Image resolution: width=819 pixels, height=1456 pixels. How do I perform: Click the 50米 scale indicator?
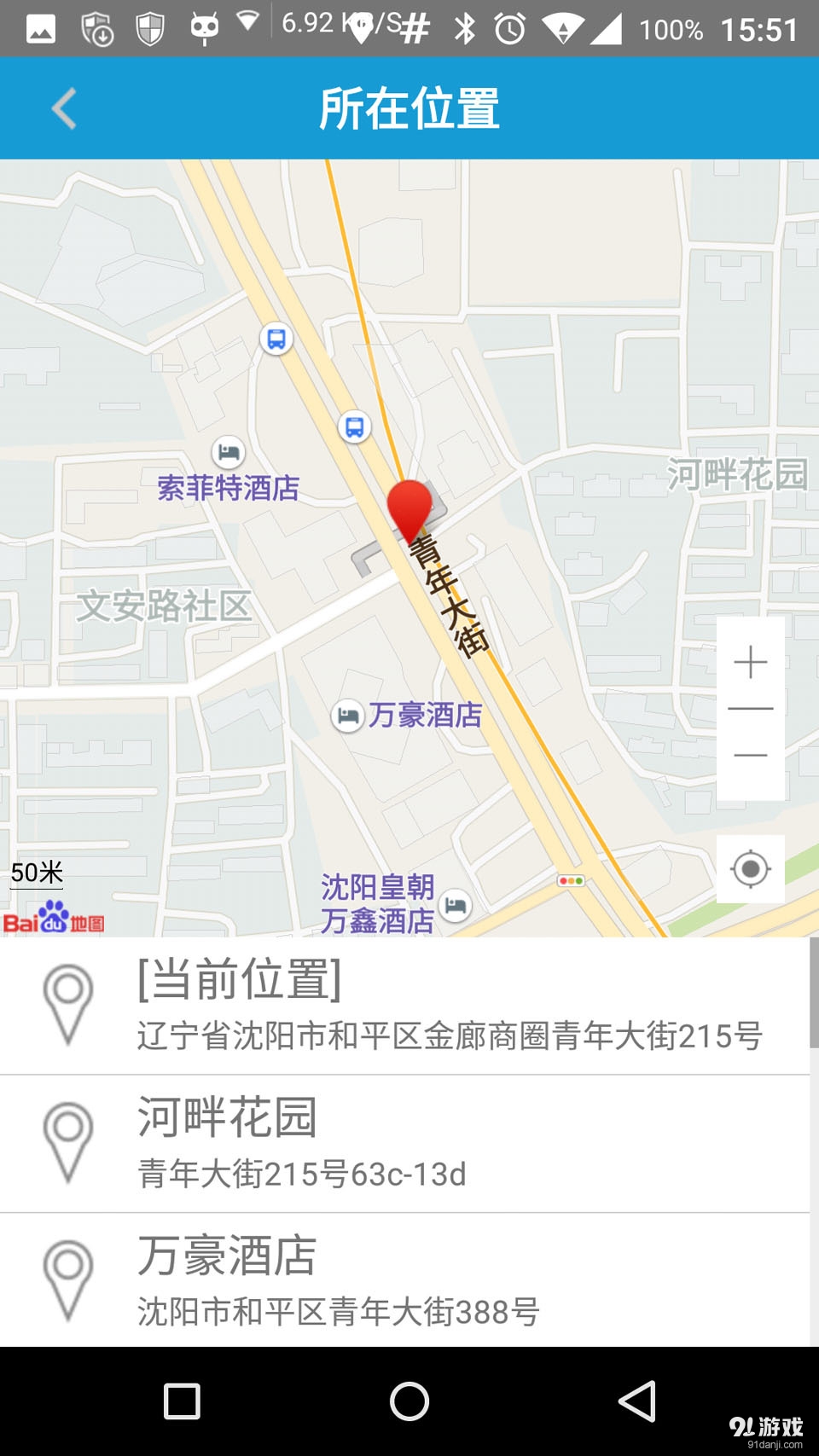[38, 873]
